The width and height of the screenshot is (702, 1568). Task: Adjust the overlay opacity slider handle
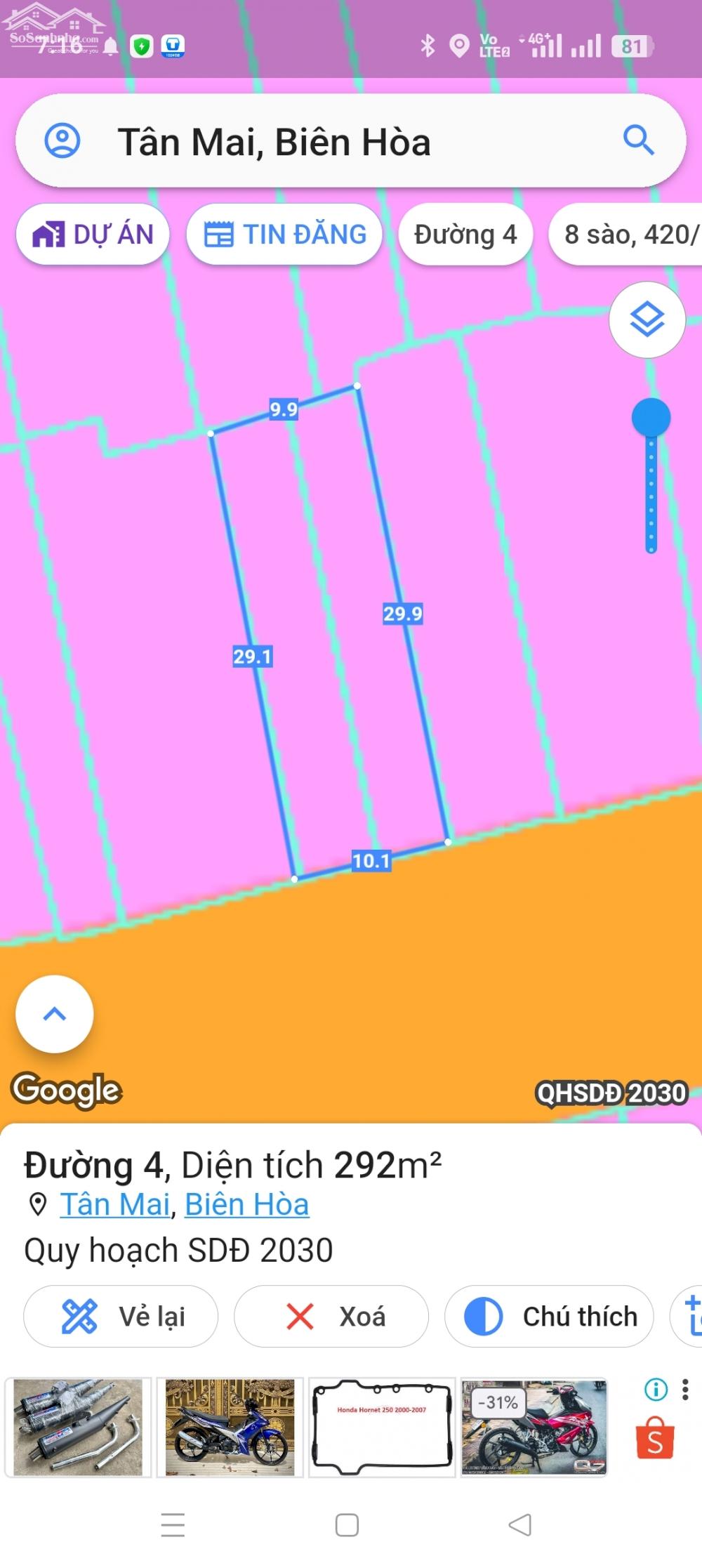[x=651, y=417]
